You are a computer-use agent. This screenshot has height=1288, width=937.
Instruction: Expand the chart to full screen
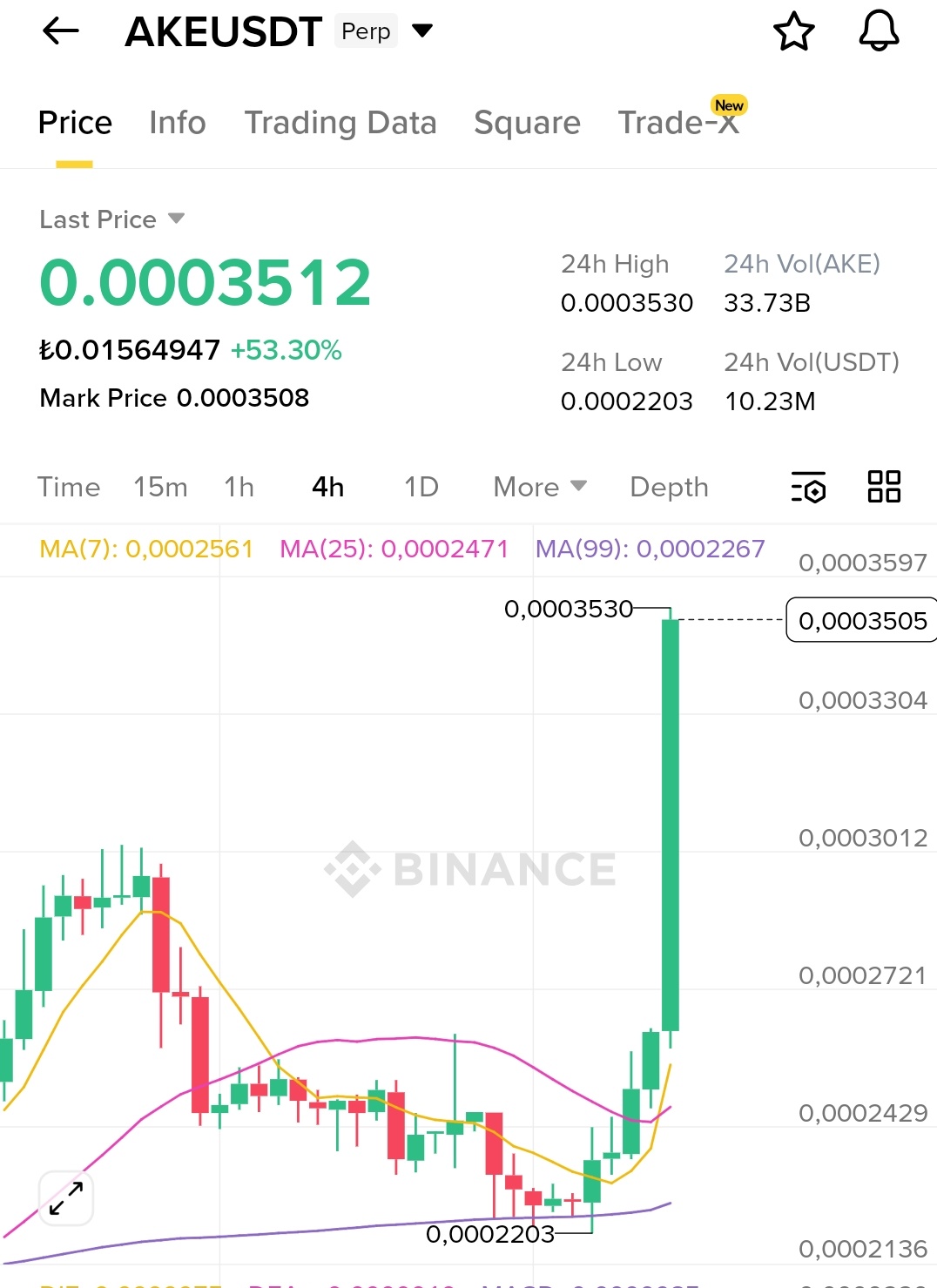[x=66, y=1198]
